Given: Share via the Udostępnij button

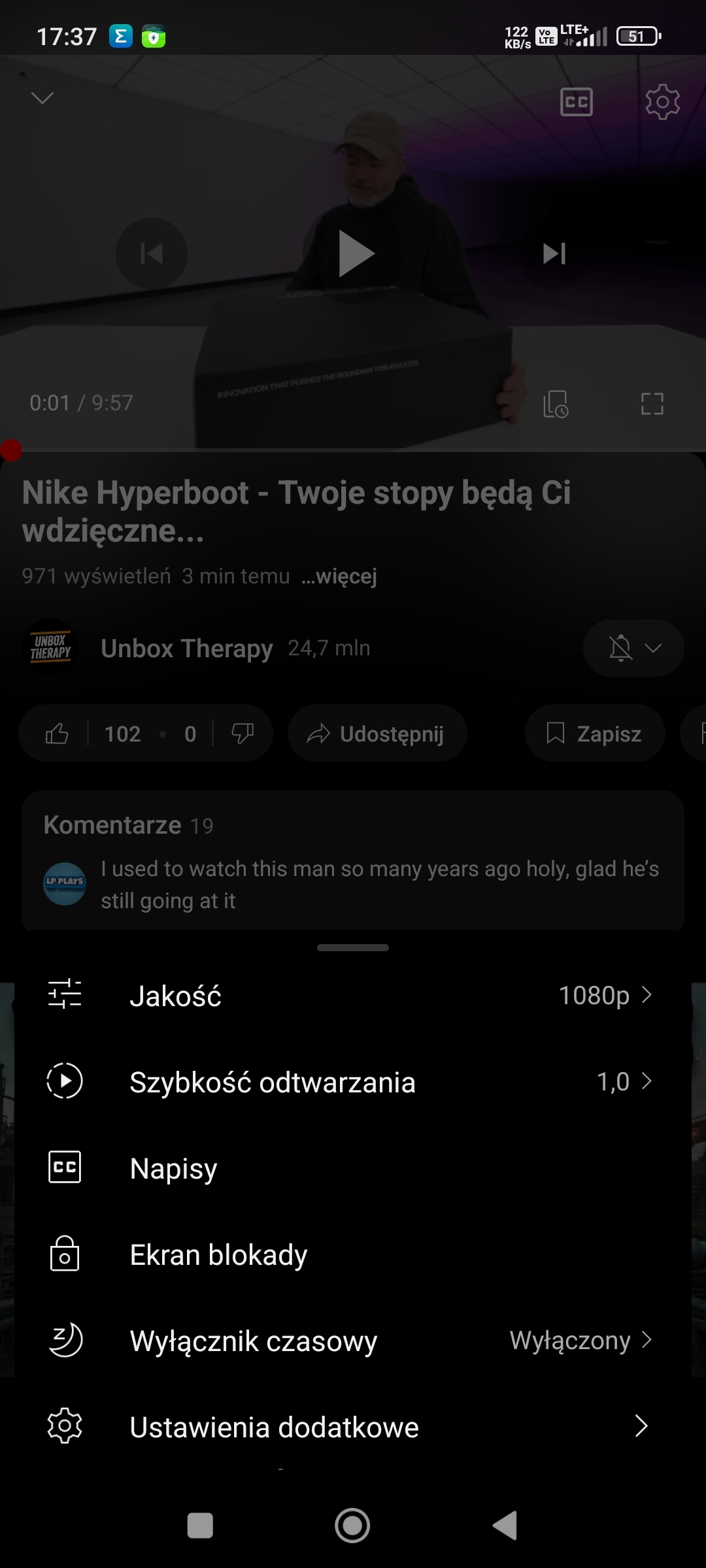Looking at the screenshot, I should tap(377, 734).
